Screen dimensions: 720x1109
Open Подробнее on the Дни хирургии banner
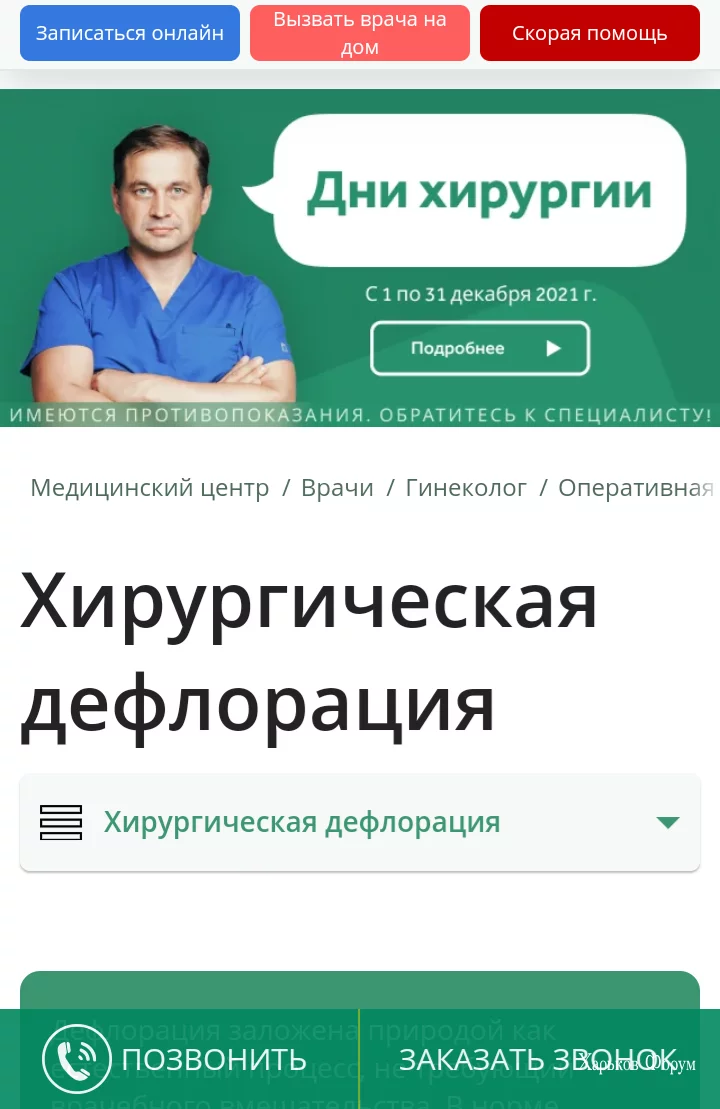click(x=480, y=348)
